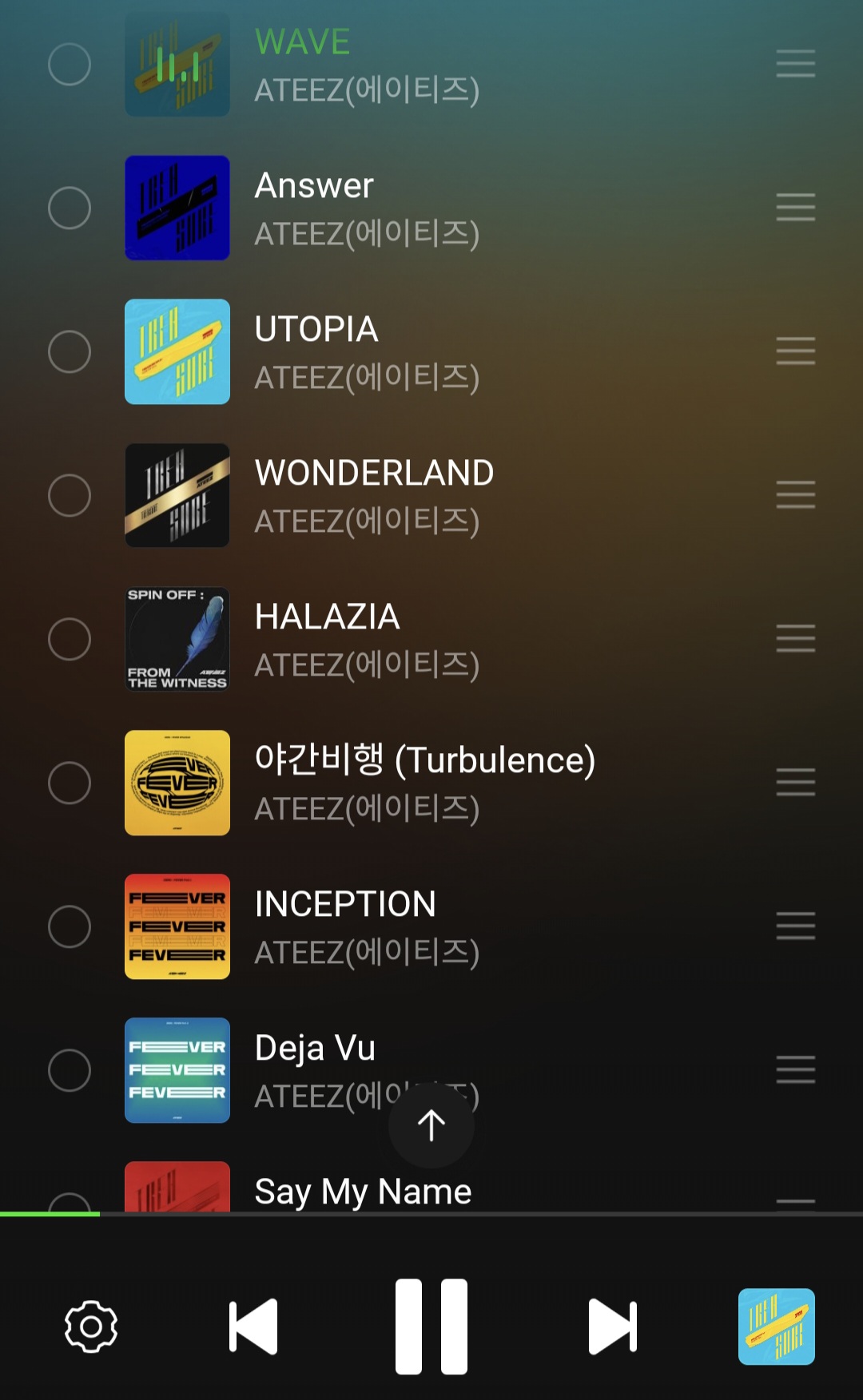Tap the currently playing song title WAVE
This screenshot has width=863, height=1400.
coord(304,42)
